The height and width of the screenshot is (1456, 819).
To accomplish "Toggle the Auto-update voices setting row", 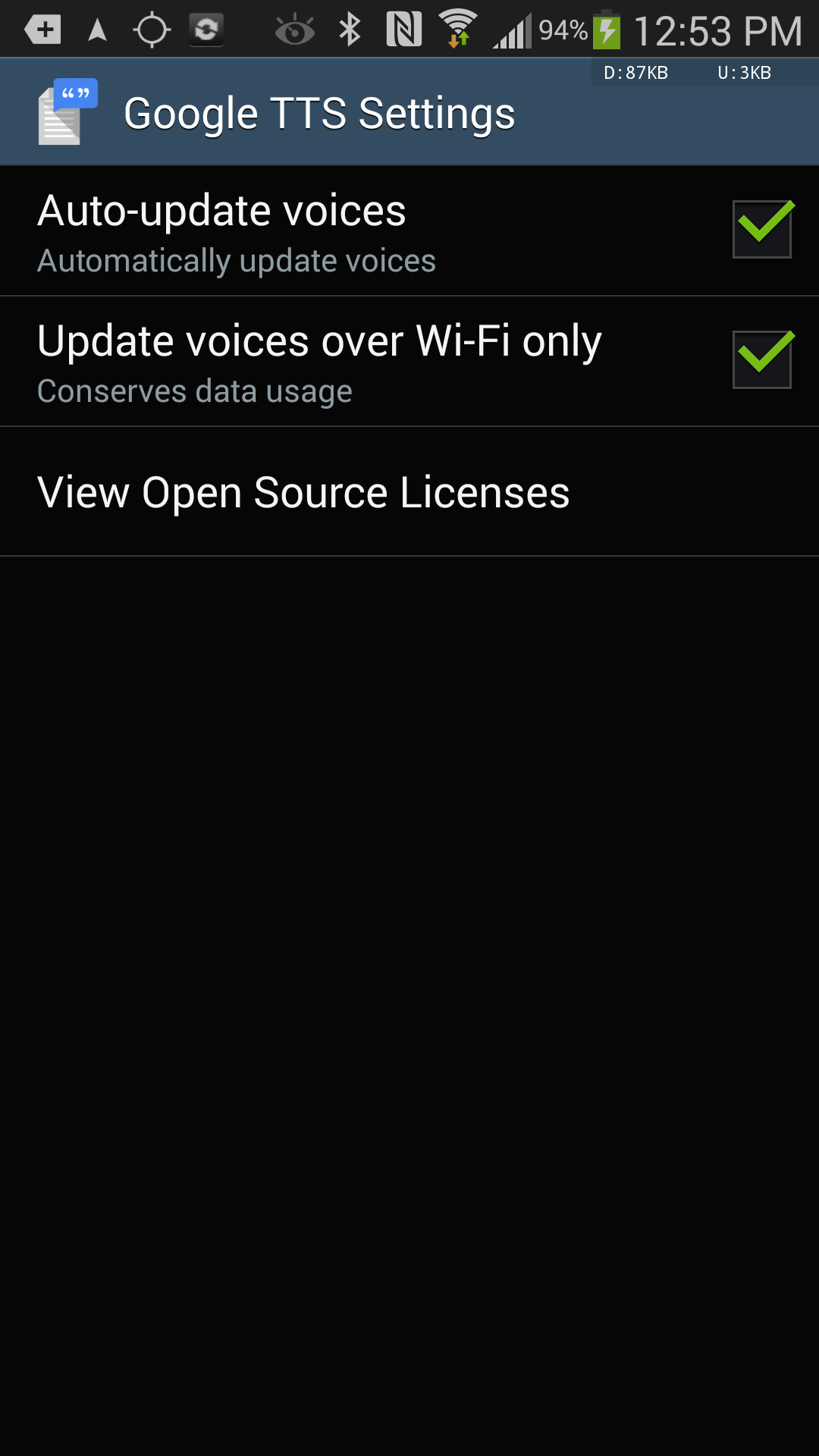I will [x=303, y=229].
